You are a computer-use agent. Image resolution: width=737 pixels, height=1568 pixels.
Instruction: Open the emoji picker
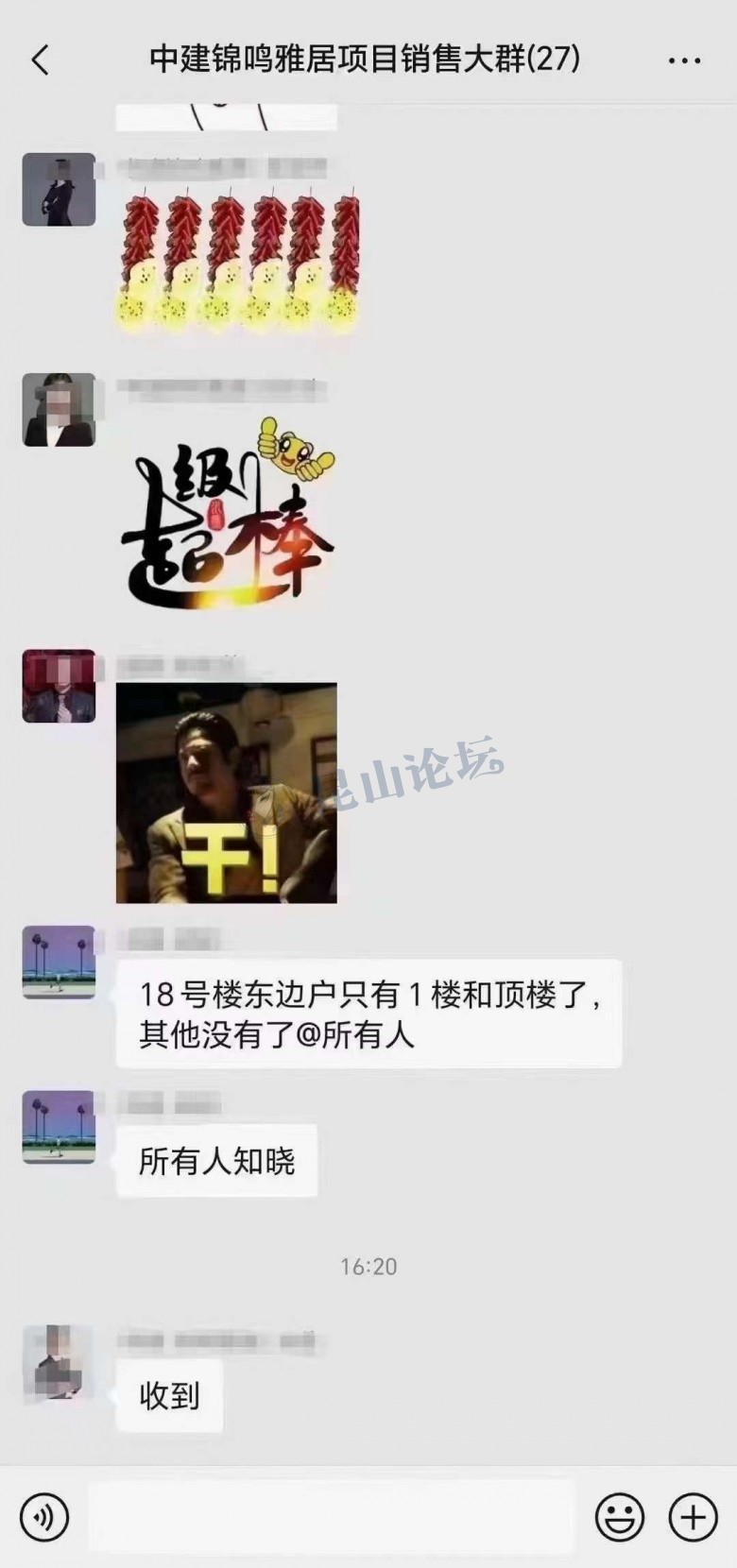click(619, 1517)
